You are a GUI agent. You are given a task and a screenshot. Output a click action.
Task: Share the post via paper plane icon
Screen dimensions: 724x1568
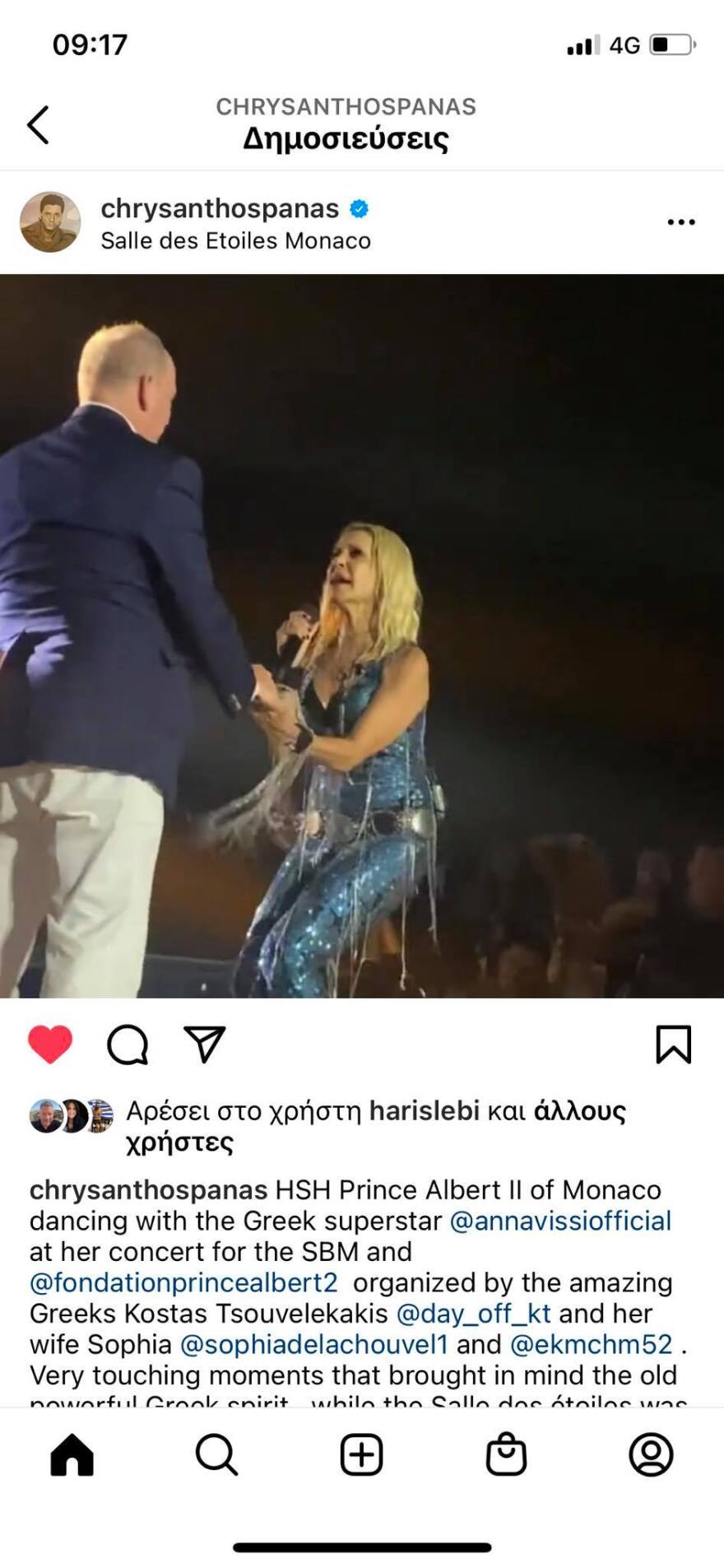[x=205, y=1044]
